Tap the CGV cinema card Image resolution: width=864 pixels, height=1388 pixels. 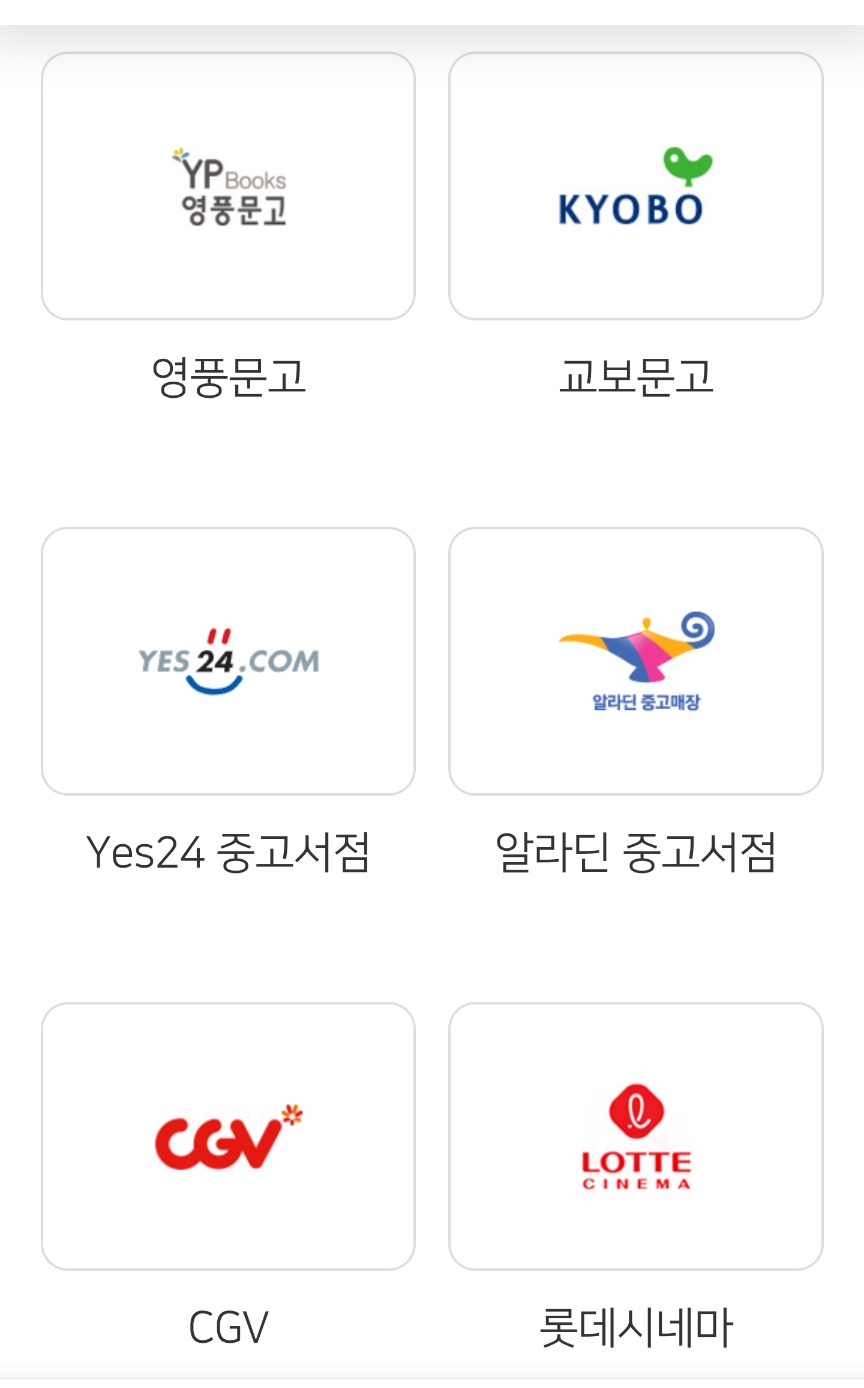pyautogui.click(x=228, y=1136)
